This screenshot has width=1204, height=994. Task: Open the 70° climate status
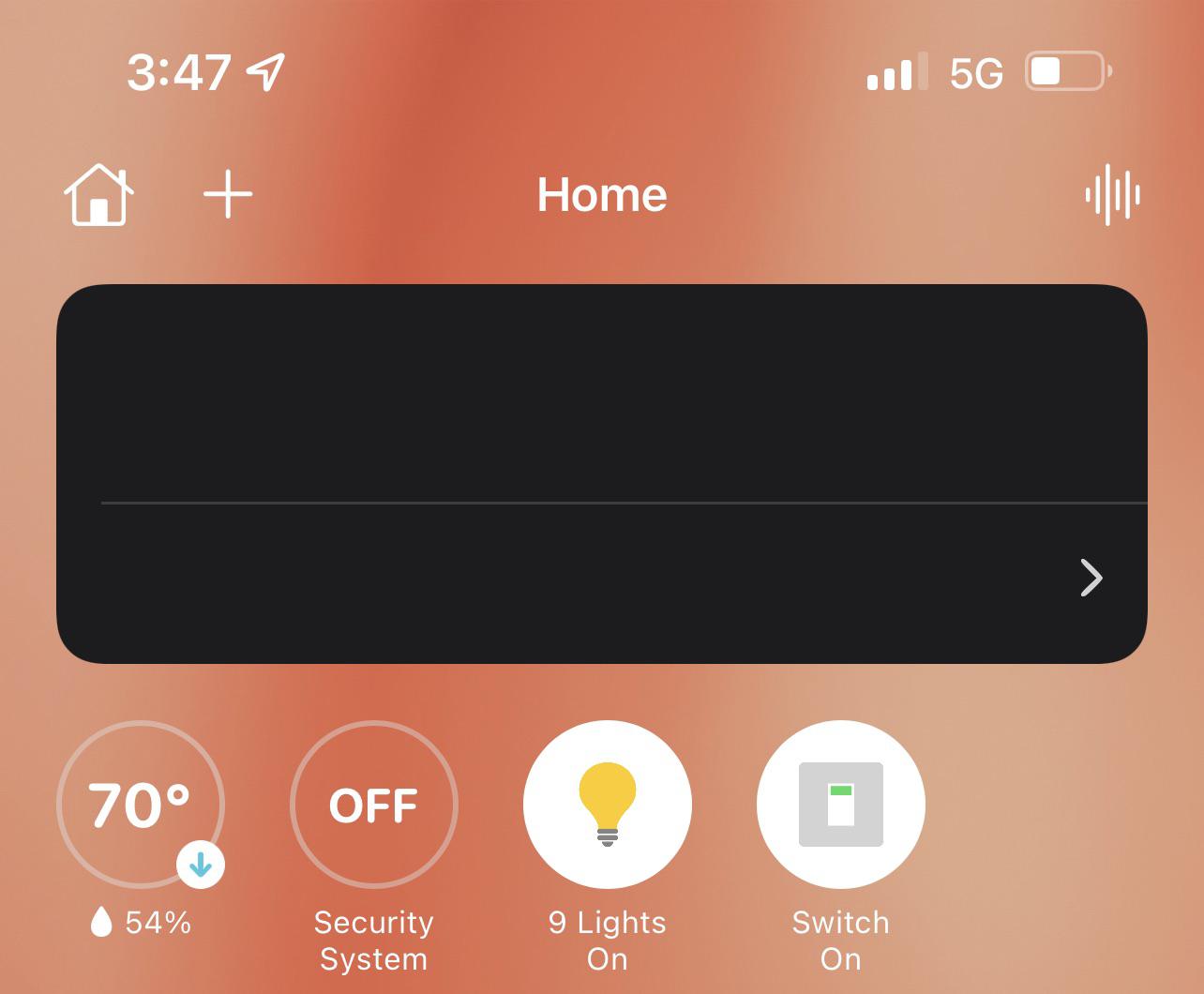(x=141, y=805)
